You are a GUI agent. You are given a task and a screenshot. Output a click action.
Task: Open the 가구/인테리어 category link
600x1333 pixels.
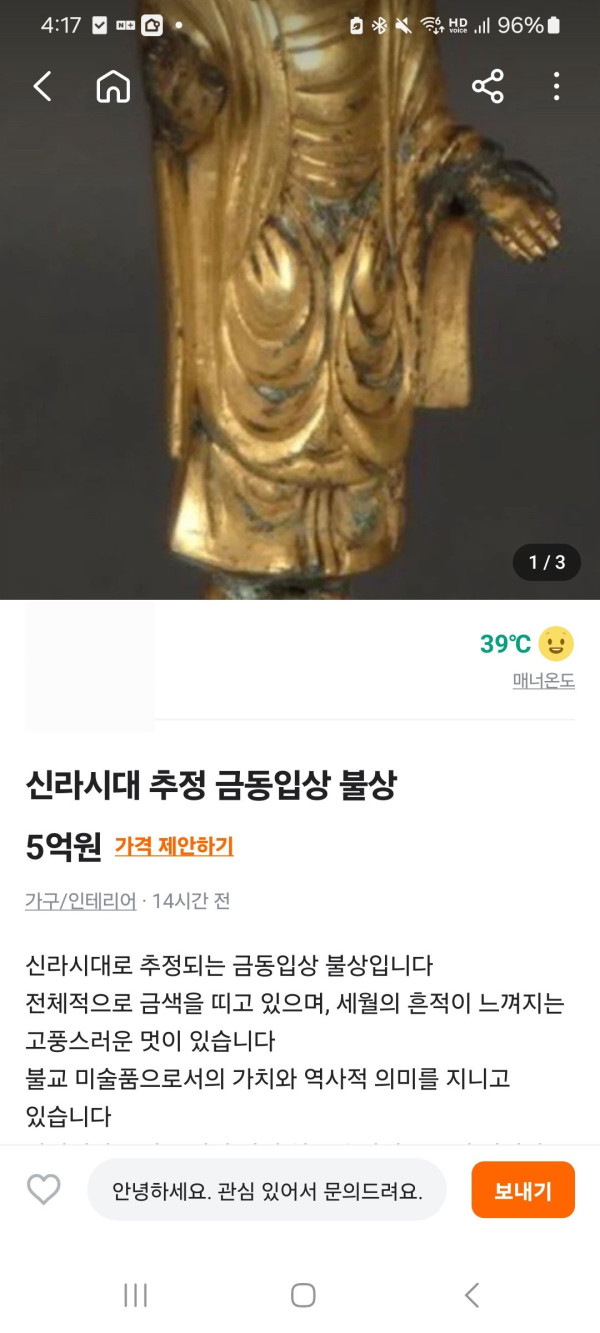(x=81, y=900)
